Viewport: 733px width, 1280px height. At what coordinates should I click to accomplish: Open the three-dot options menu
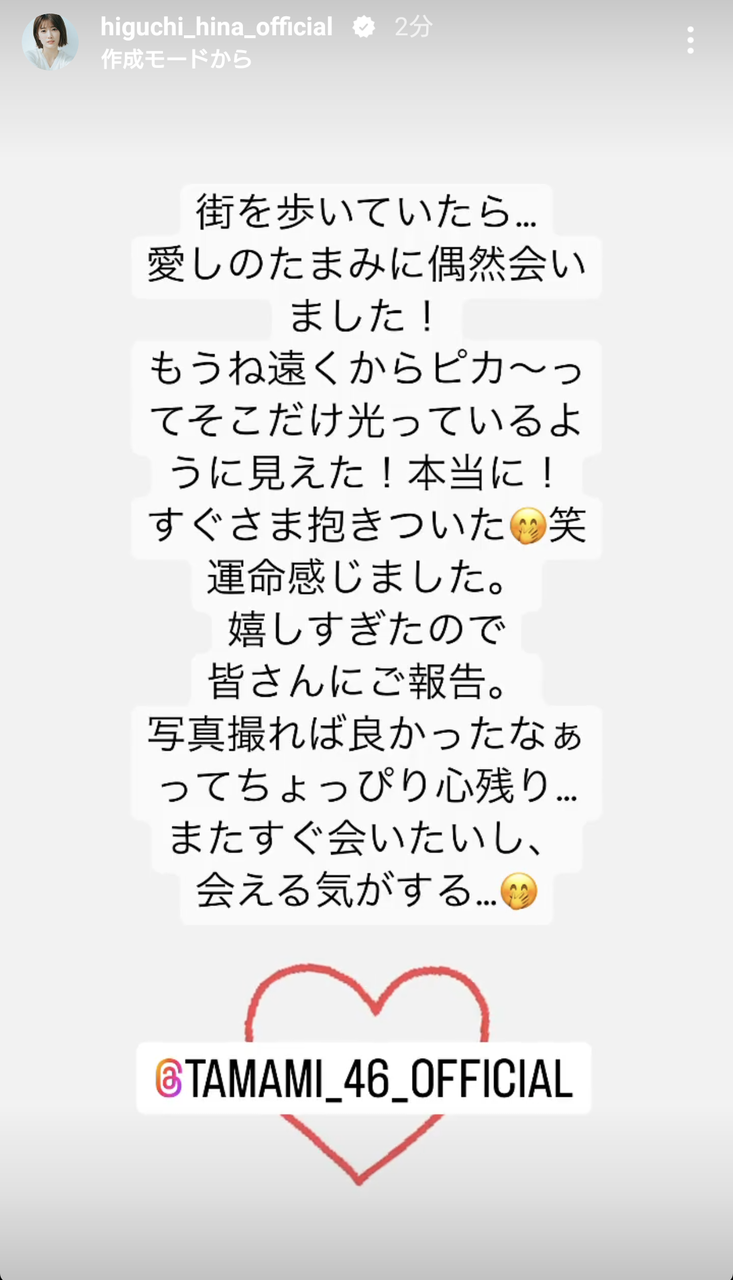click(689, 38)
